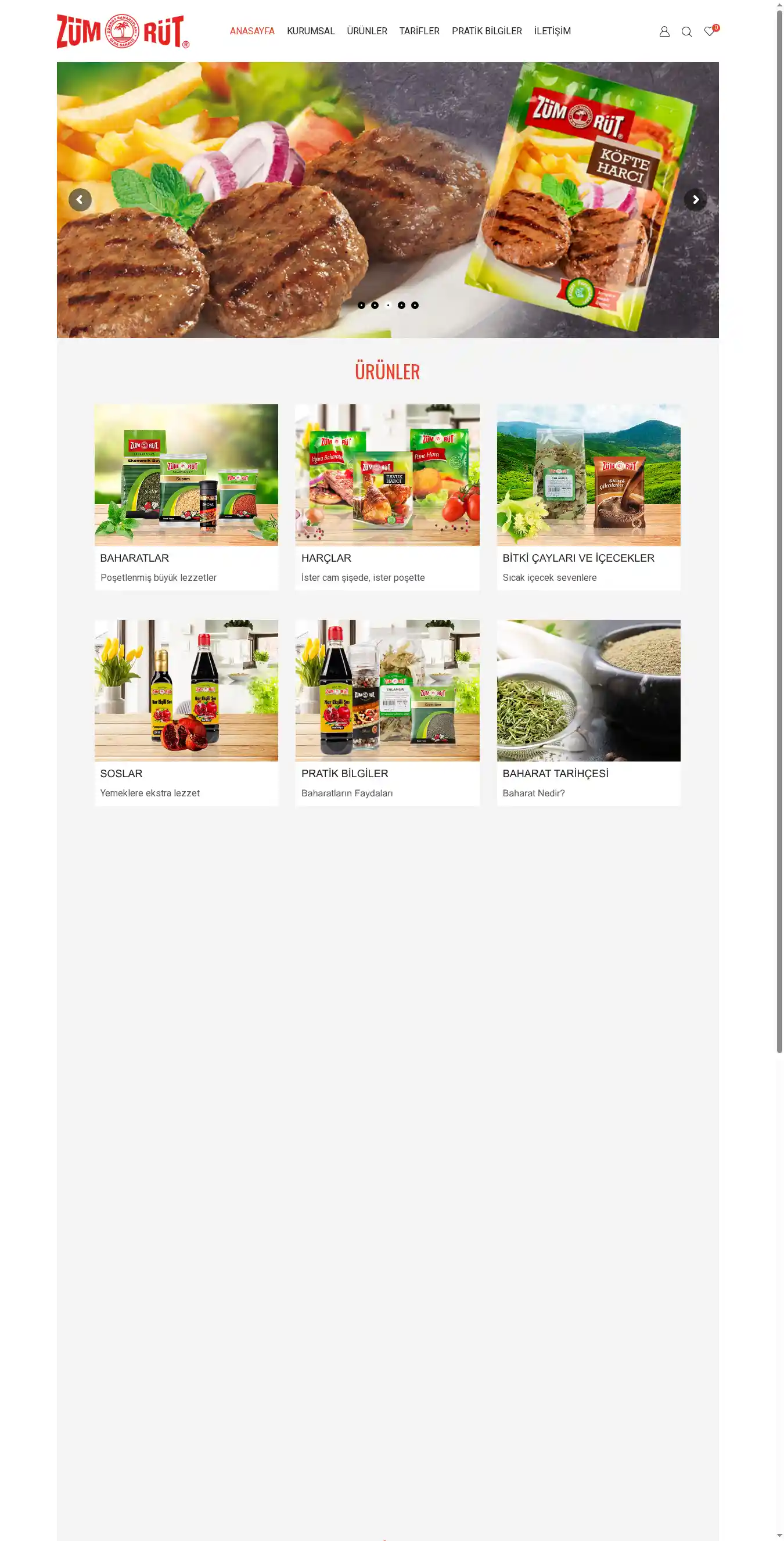
Task: Open the KURUMSAL menu item
Action: (310, 31)
